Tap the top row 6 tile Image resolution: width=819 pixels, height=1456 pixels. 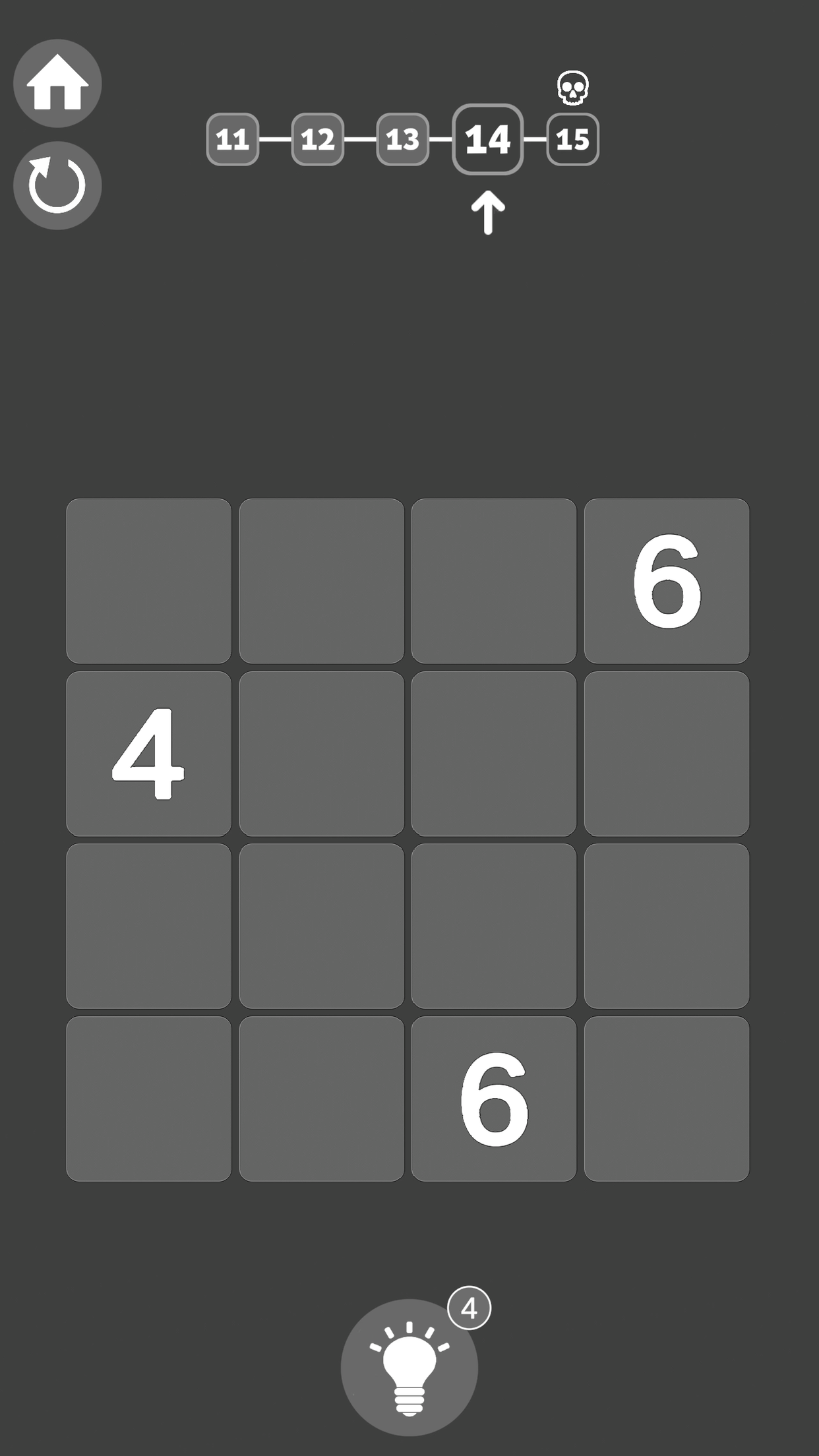[x=666, y=581]
